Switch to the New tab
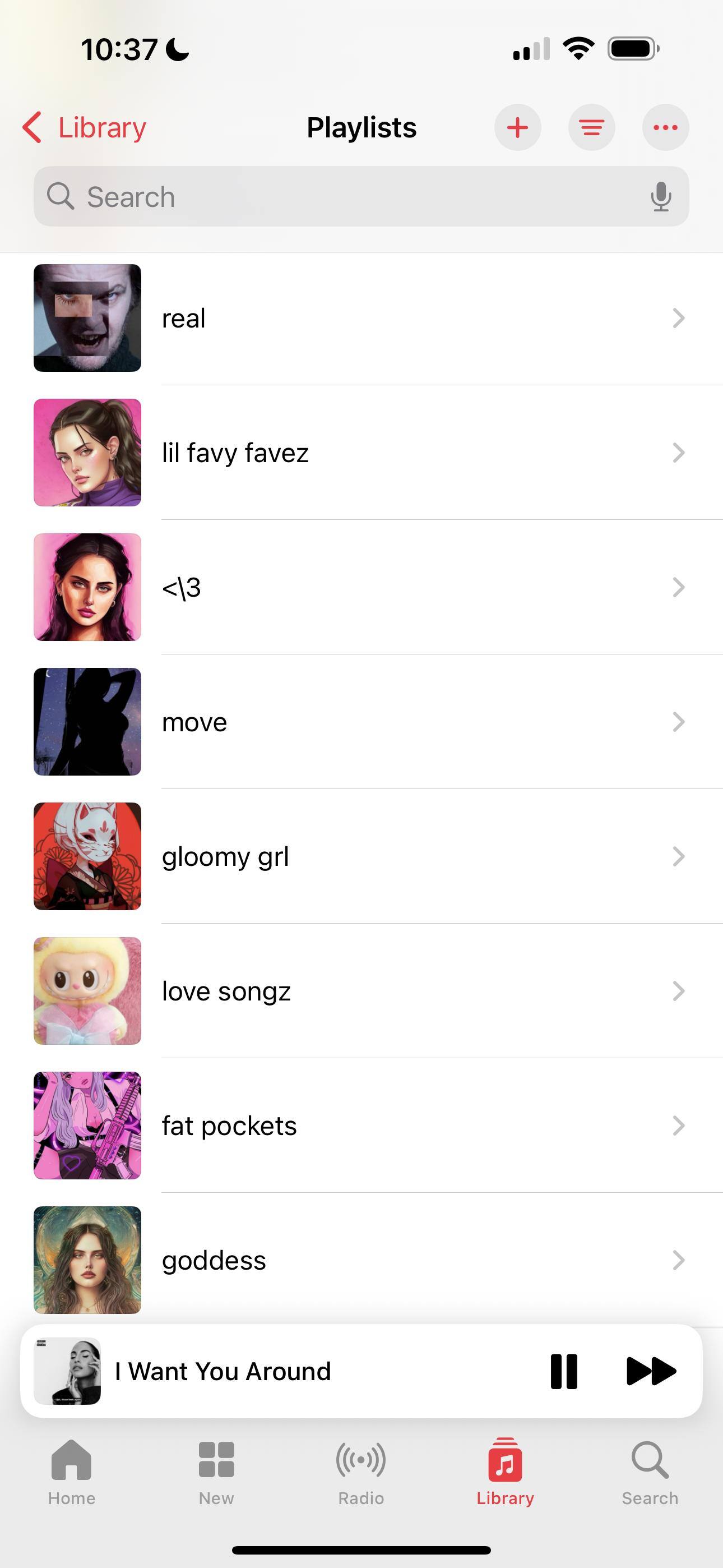Screen dimensions: 723x1568 (216, 1472)
